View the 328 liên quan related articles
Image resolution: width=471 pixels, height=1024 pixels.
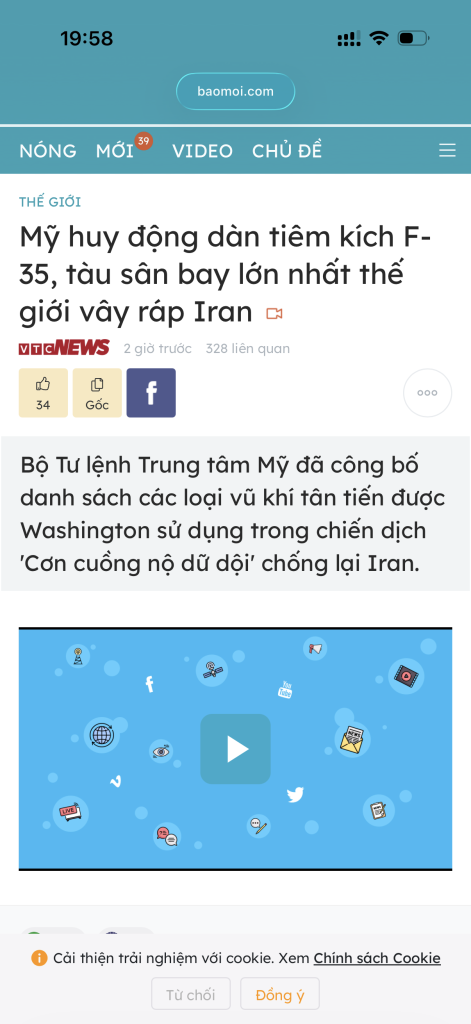(x=248, y=349)
